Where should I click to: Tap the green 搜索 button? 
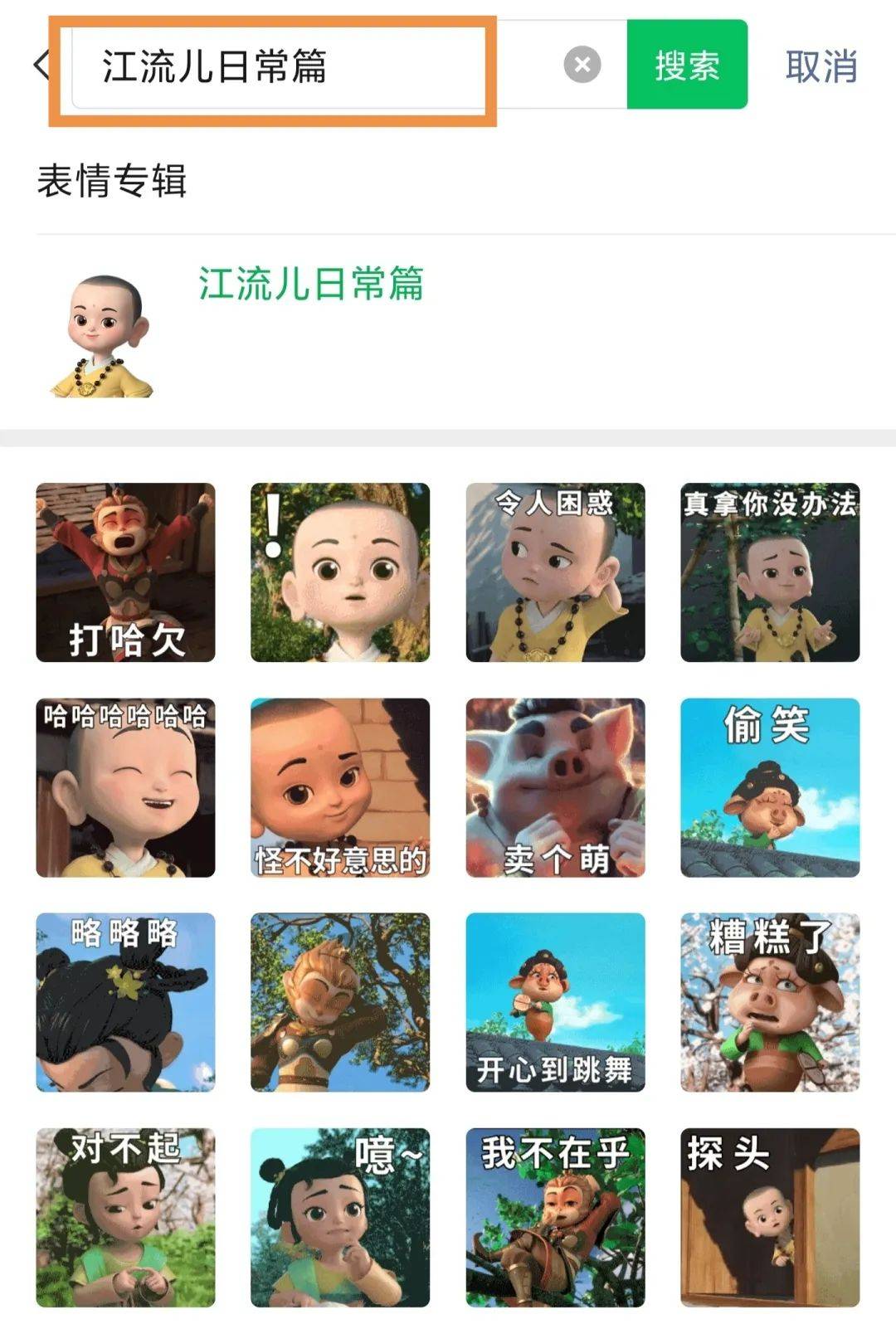click(686, 66)
